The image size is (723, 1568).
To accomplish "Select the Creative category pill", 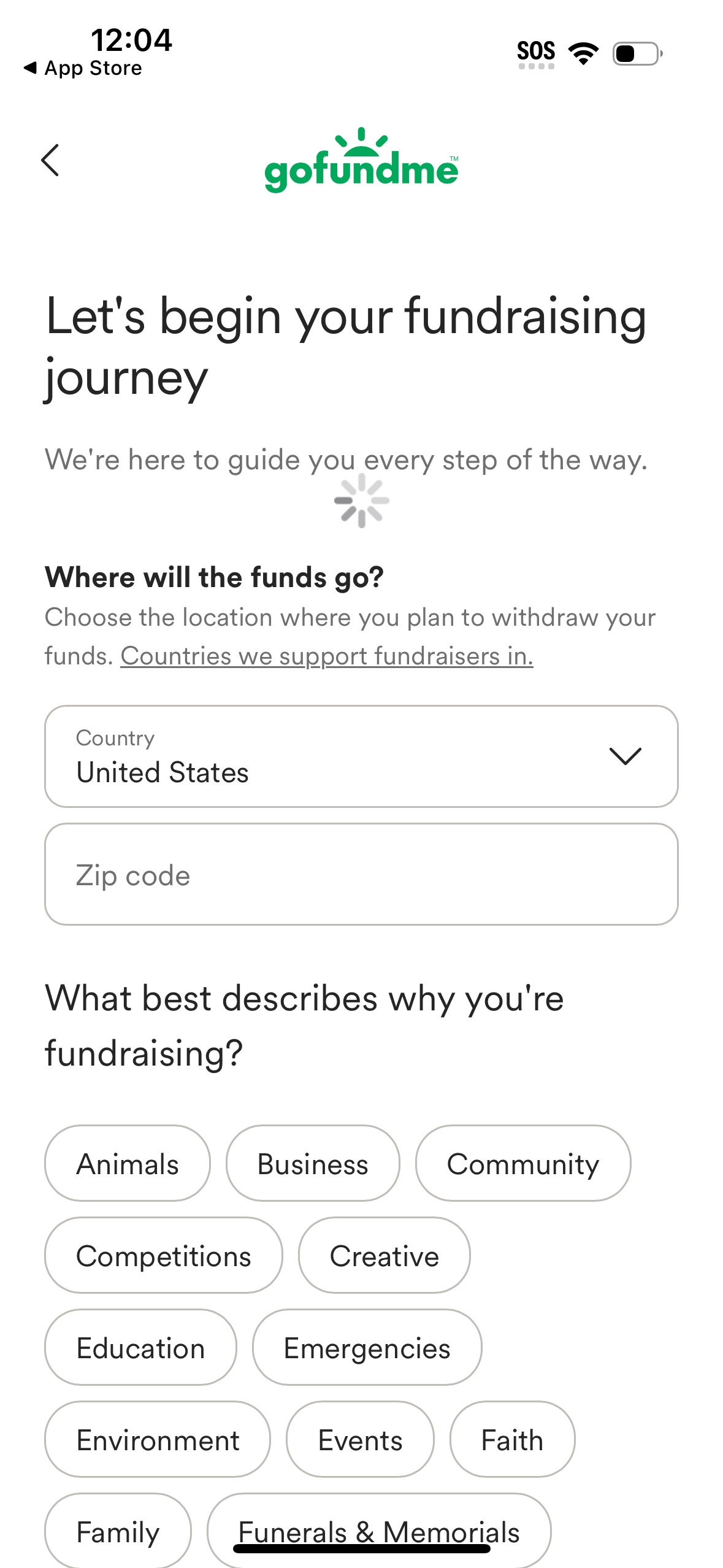I will point(384,1255).
